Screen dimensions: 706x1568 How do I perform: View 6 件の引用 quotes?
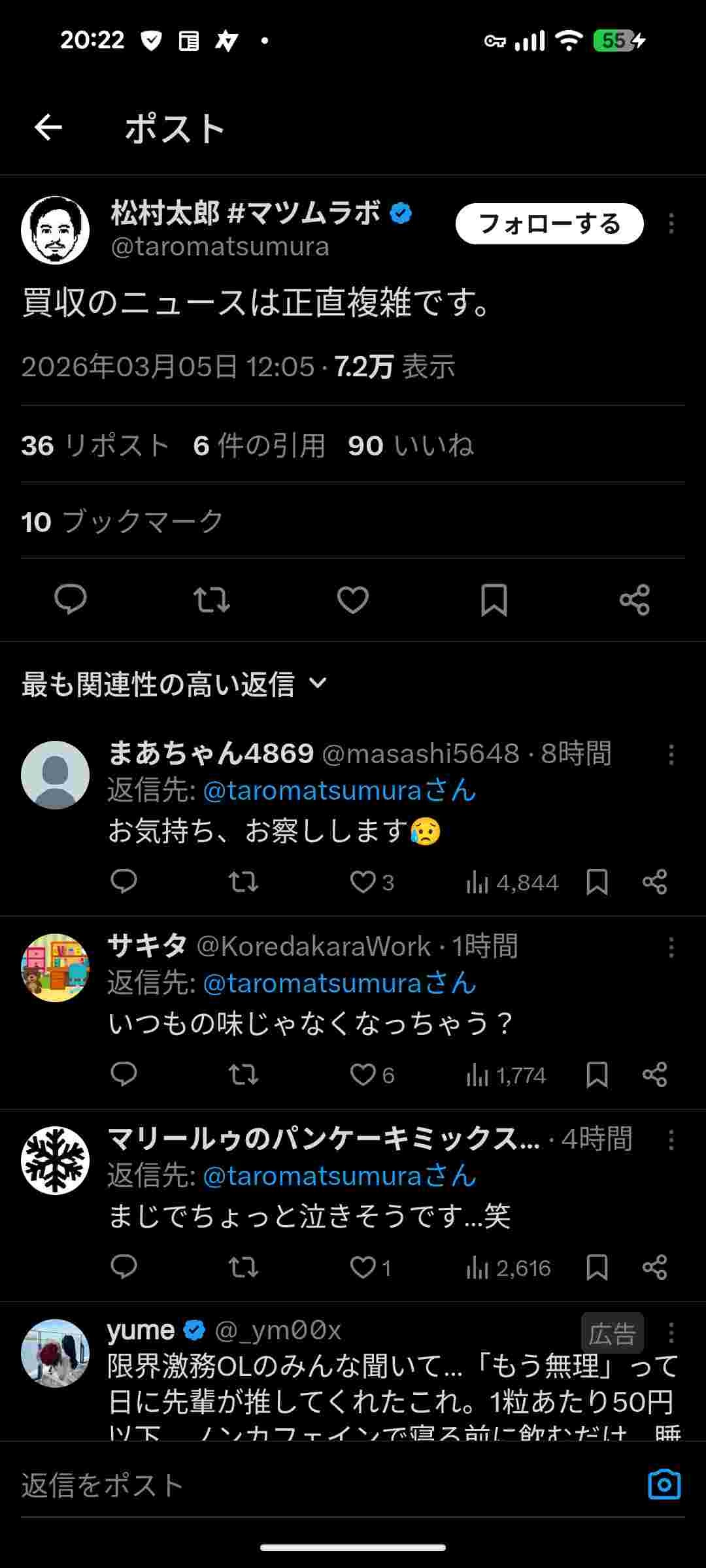[x=260, y=446]
